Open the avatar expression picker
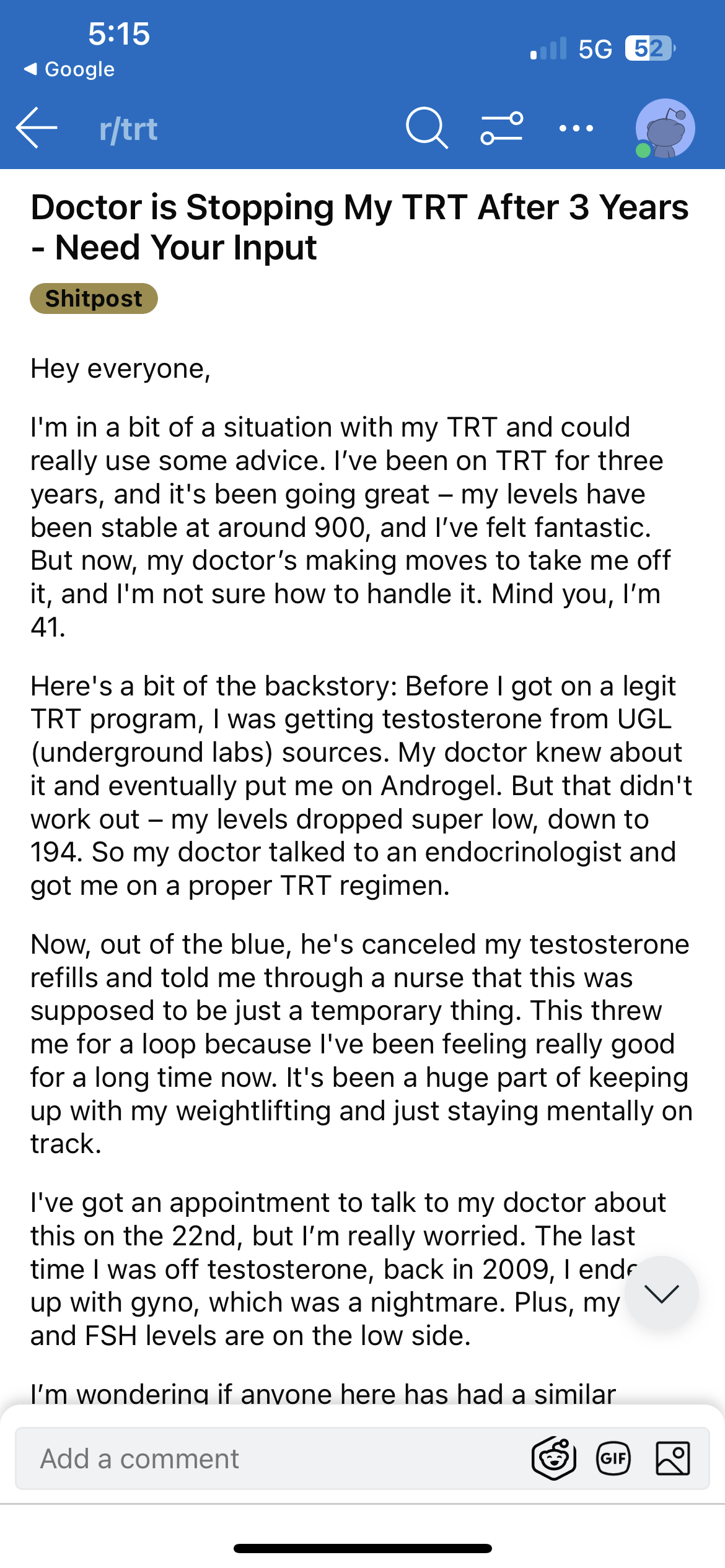Viewport: 725px width, 1568px height. 553,1458
